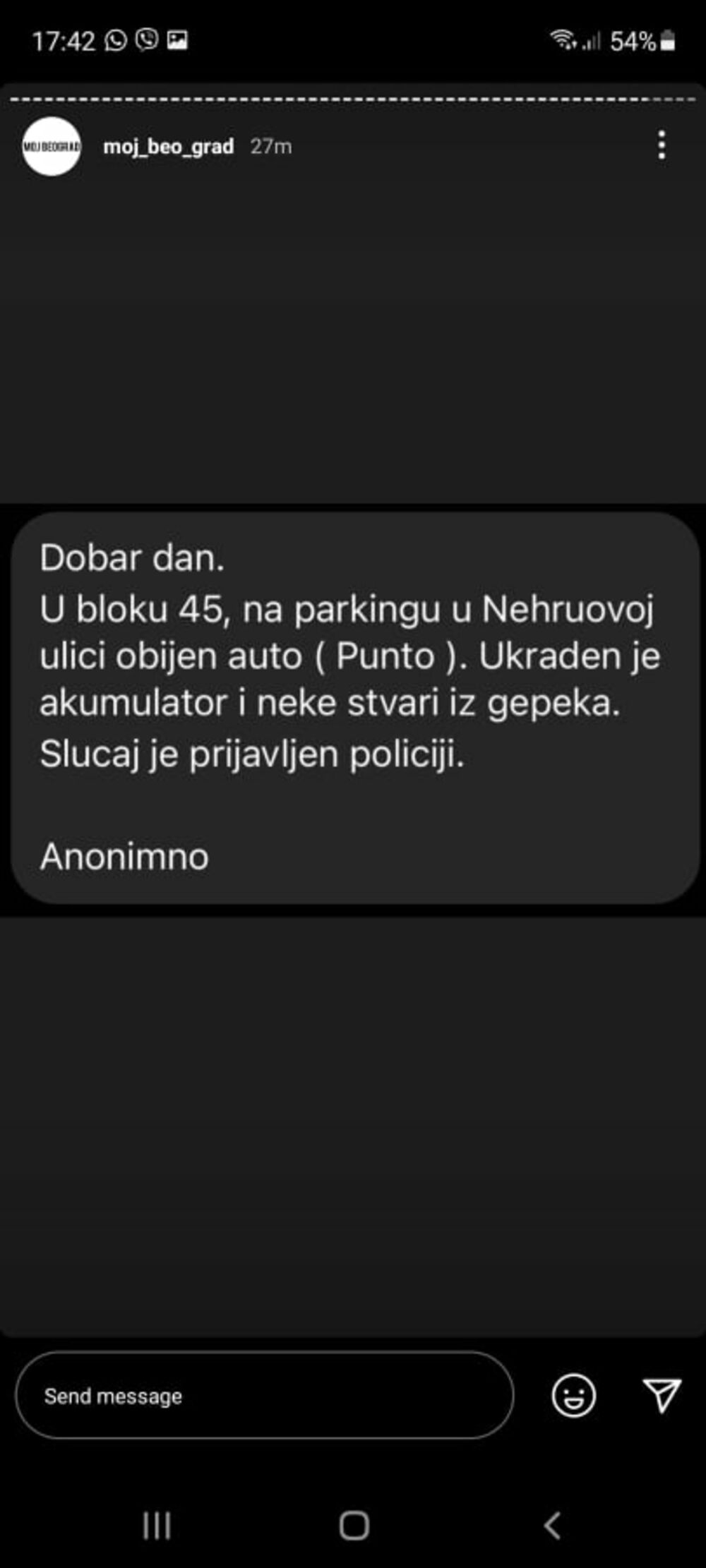Tap the 27m story timestamp
The width and height of the screenshot is (706, 1568).
point(270,146)
